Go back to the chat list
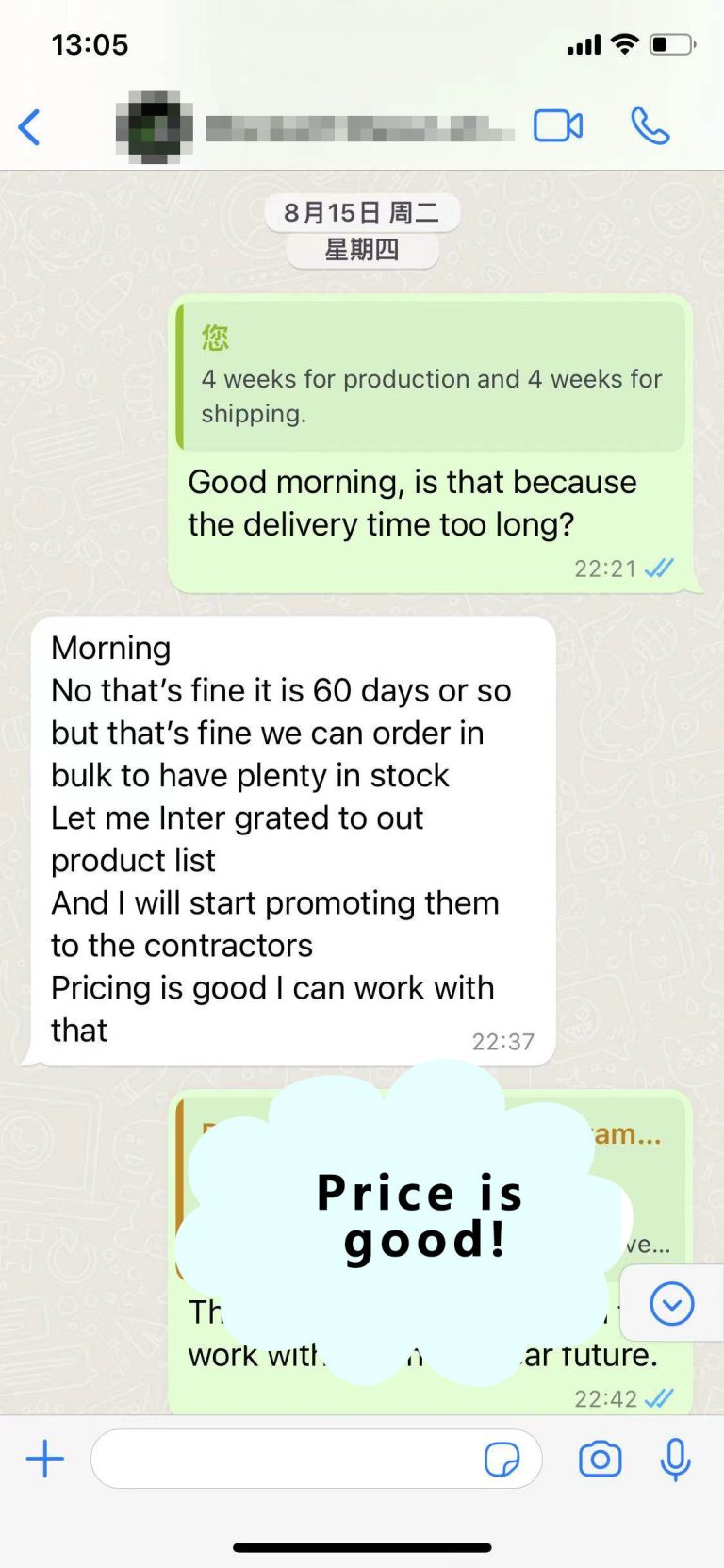The image size is (724, 1568). pos(30,127)
